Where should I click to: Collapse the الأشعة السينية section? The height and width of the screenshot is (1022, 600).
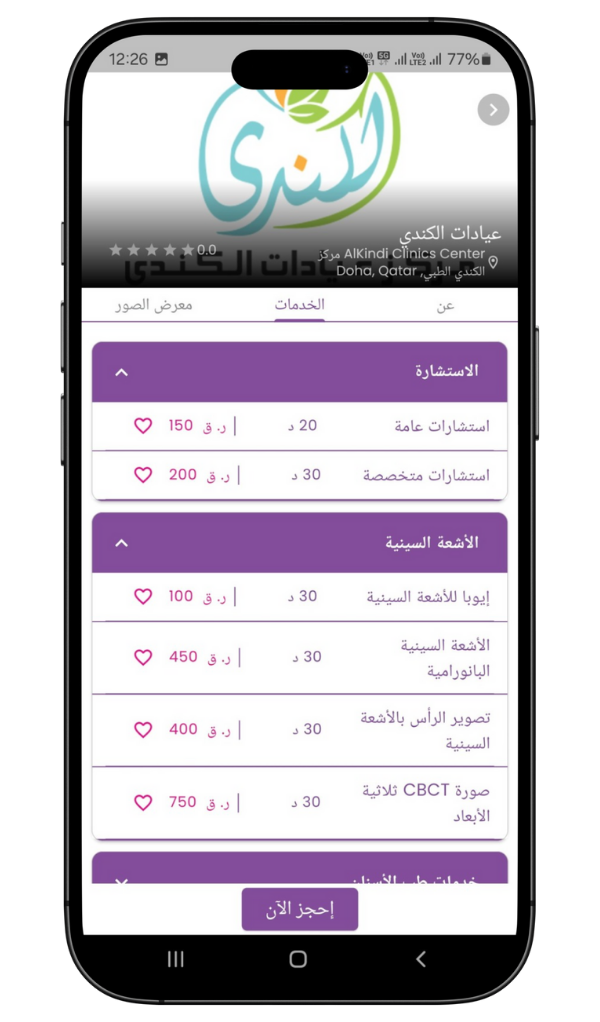click(x=122, y=543)
